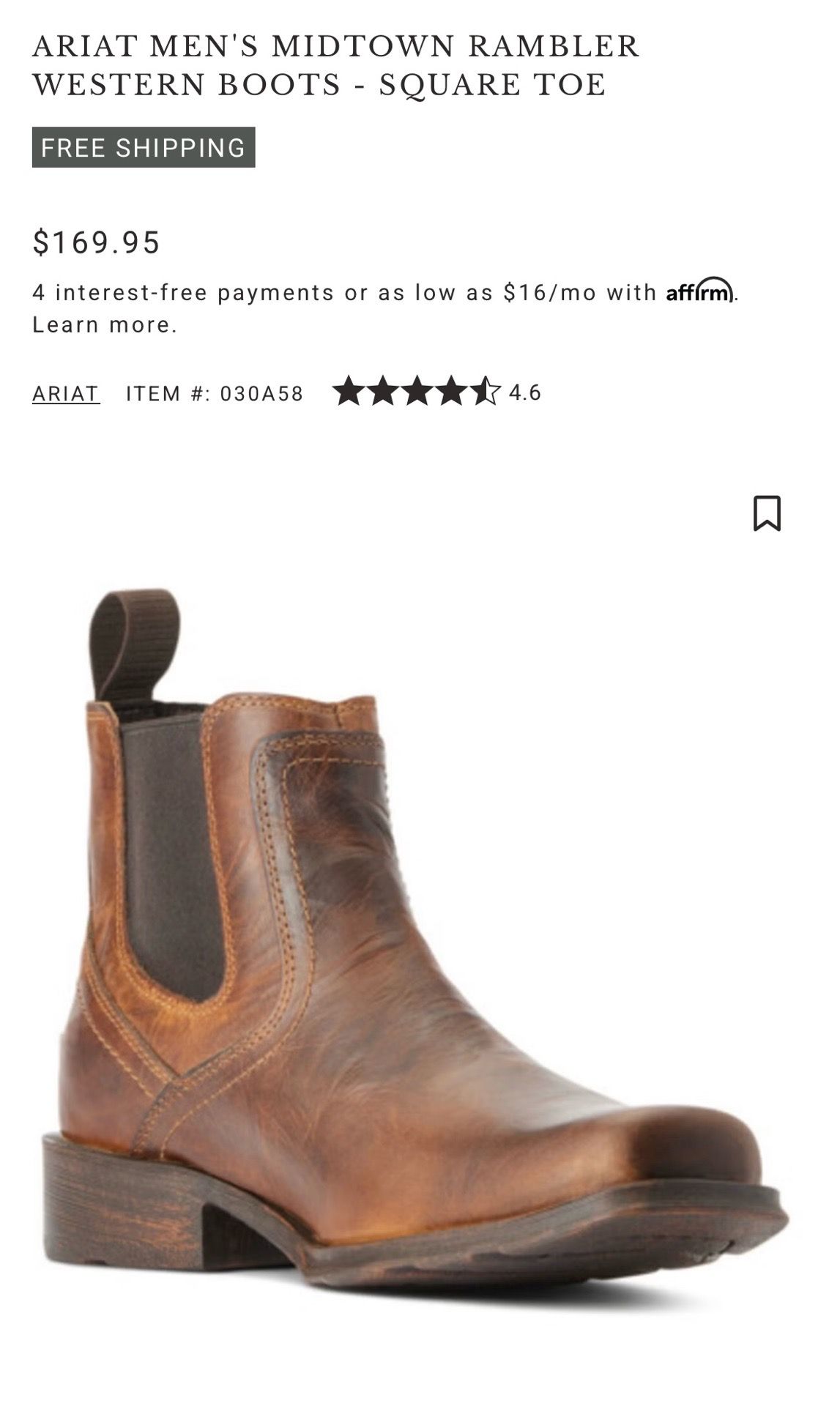This screenshot has height=1406, width=840.
Task: Open the ARIAT brand link
Action: coord(66,394)
